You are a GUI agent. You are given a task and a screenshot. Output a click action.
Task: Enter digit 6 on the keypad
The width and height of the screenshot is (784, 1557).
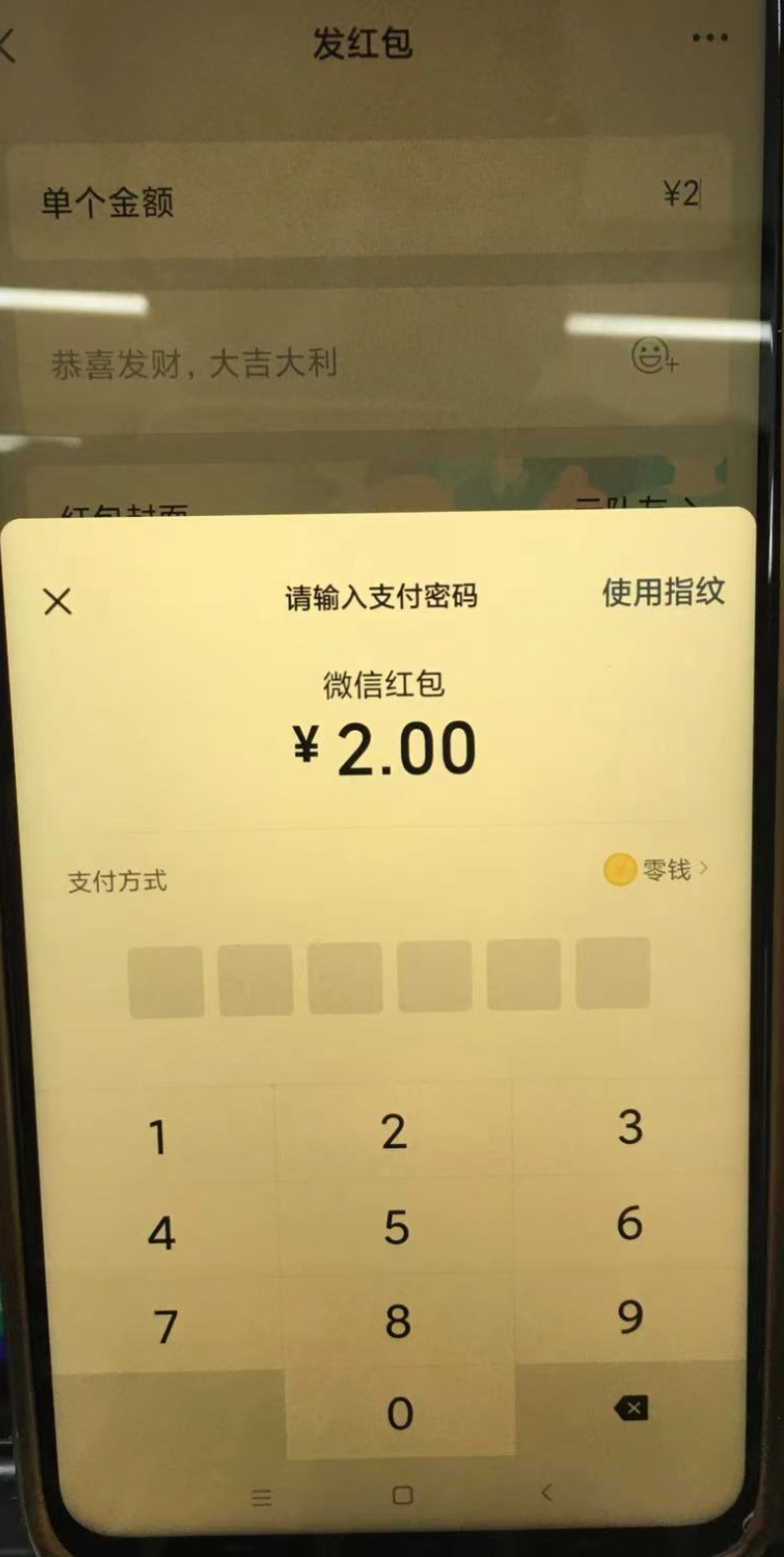tap(630, 1223)
